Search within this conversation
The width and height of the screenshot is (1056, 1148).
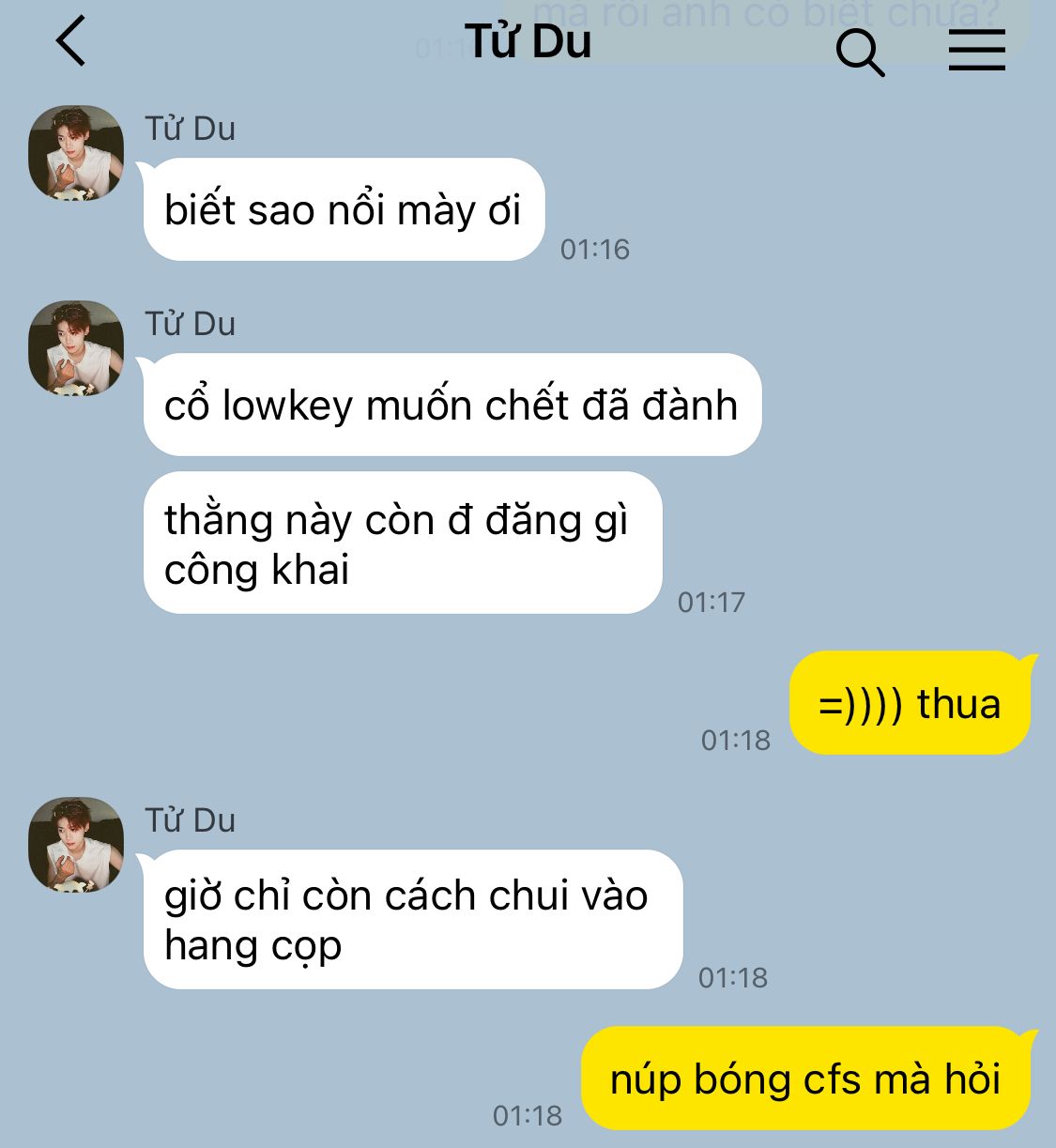(860, 52)
